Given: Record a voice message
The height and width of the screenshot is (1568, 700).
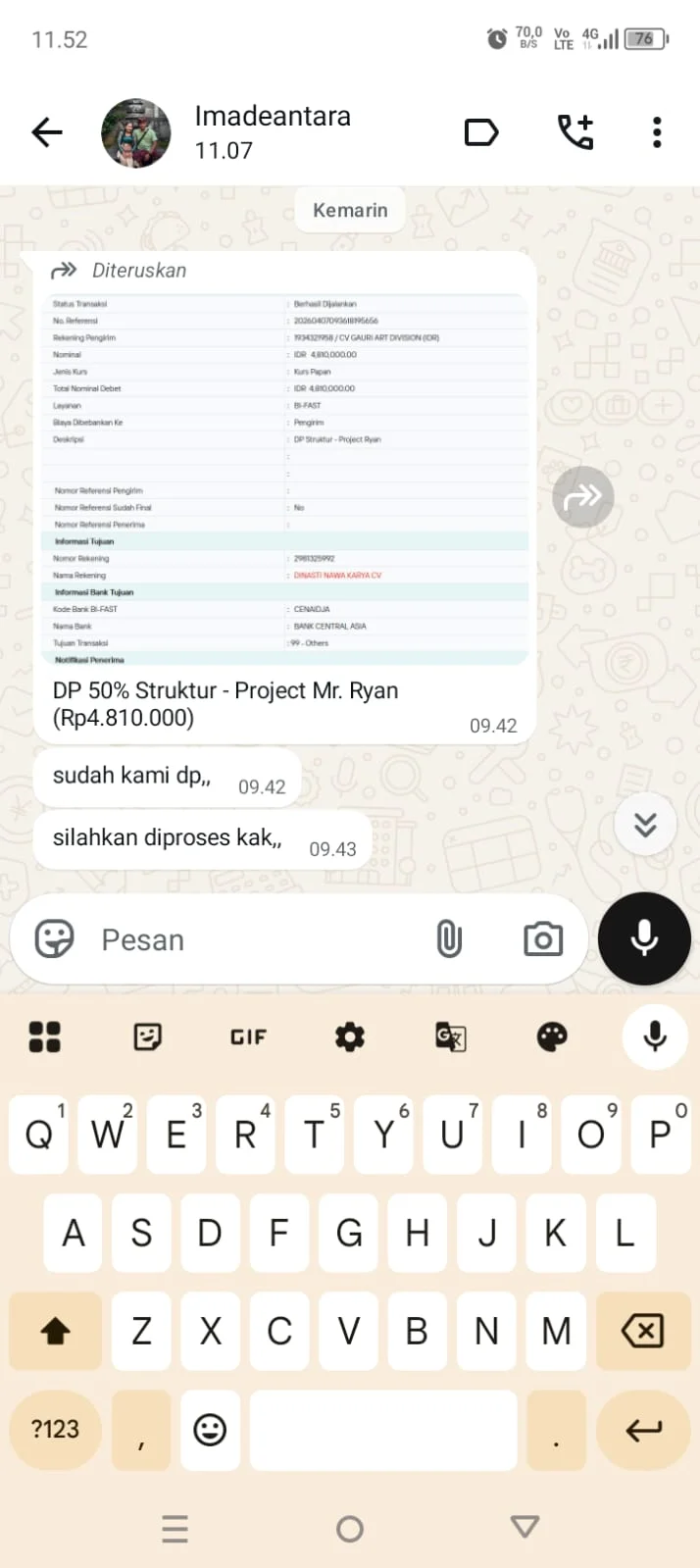Looking at the screenshot, I should (644, 938).
